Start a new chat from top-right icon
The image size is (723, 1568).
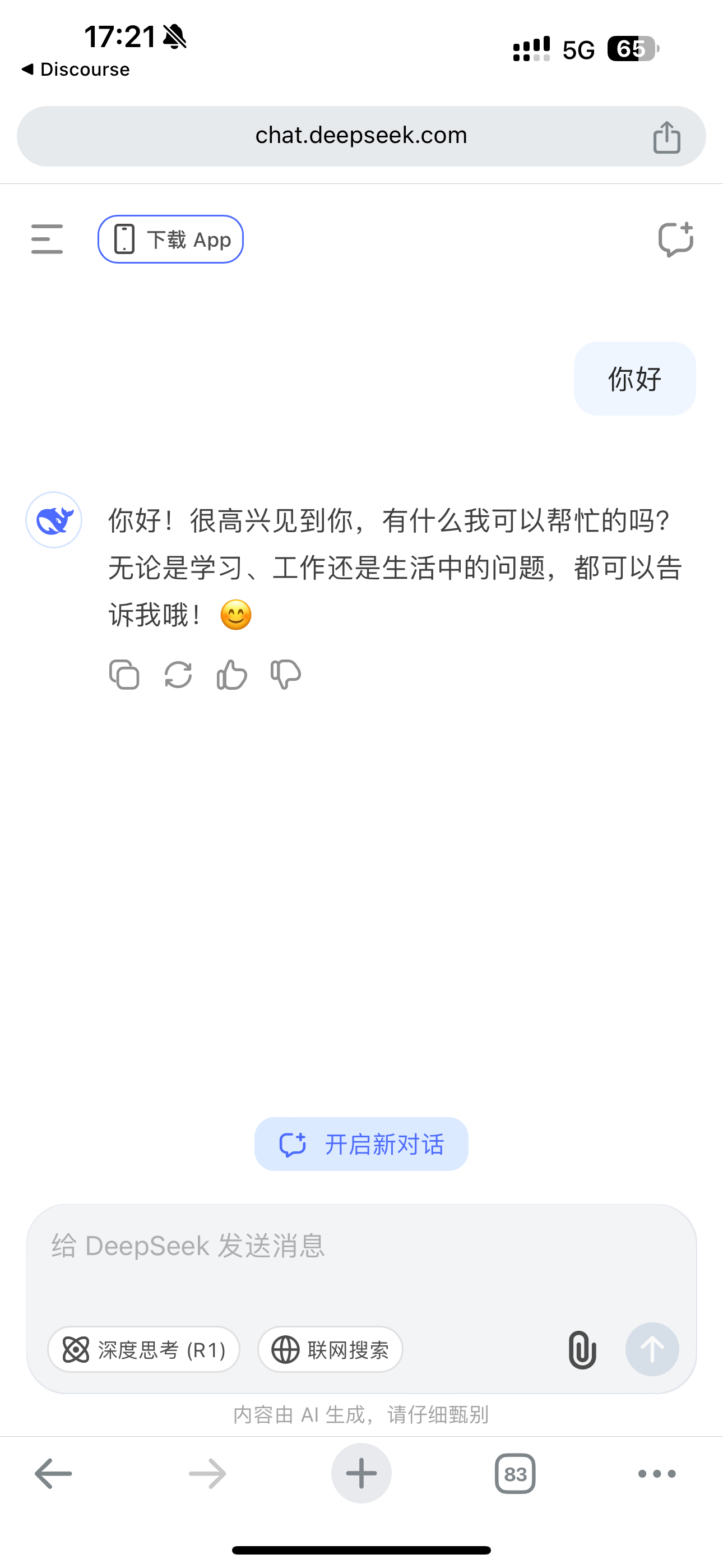(x=675, y=238)
